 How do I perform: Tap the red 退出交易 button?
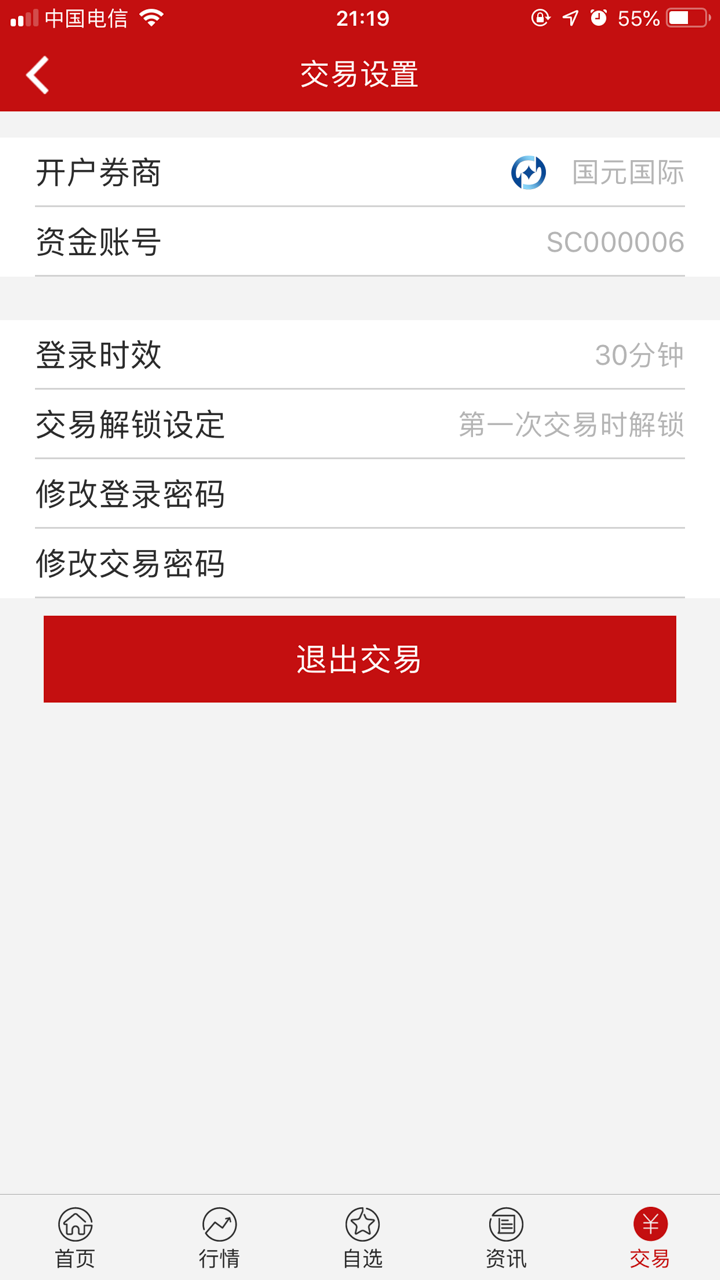(360, 659)
